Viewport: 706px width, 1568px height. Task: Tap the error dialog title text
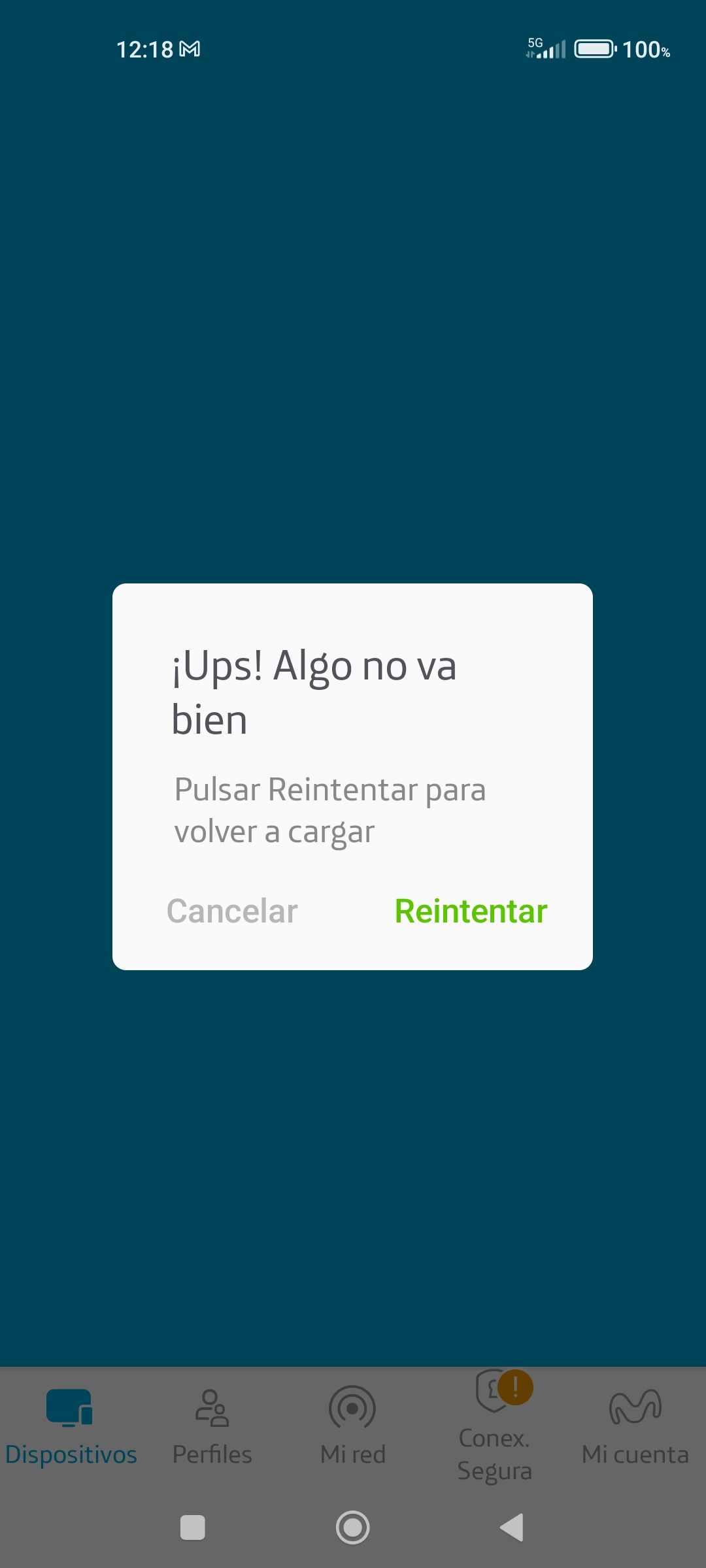coord(315,693)
